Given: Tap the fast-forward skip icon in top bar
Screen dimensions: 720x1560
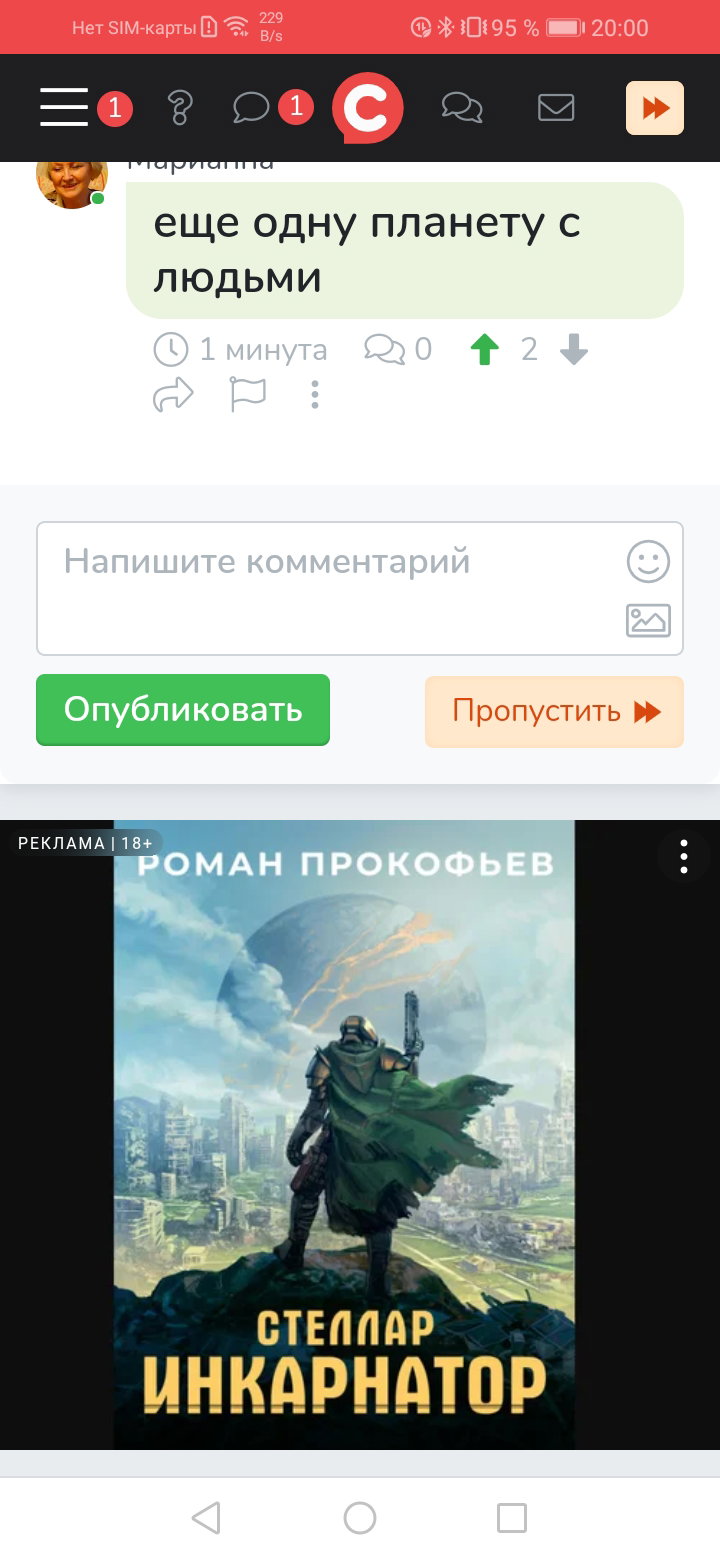Looking at the screenshot, I should click(x=655, y=107).
